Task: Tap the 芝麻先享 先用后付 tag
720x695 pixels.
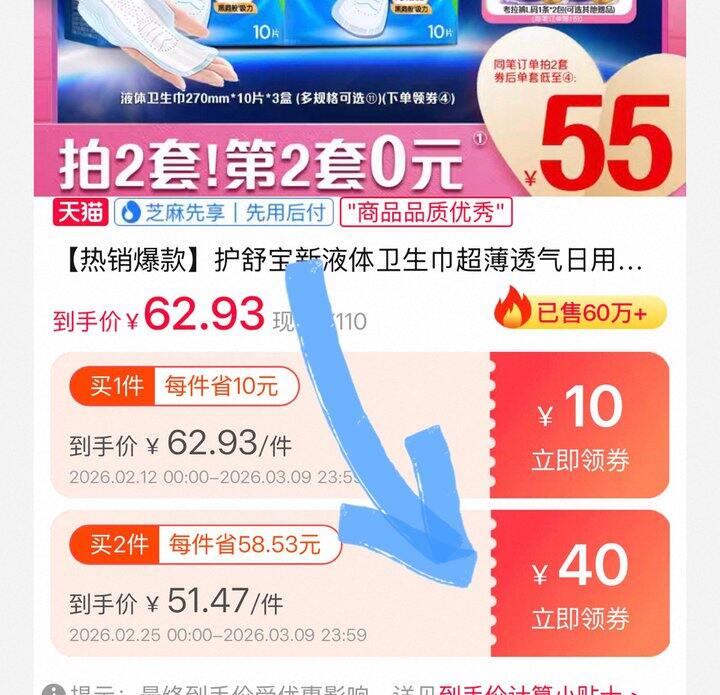Action: click(224, 213)
